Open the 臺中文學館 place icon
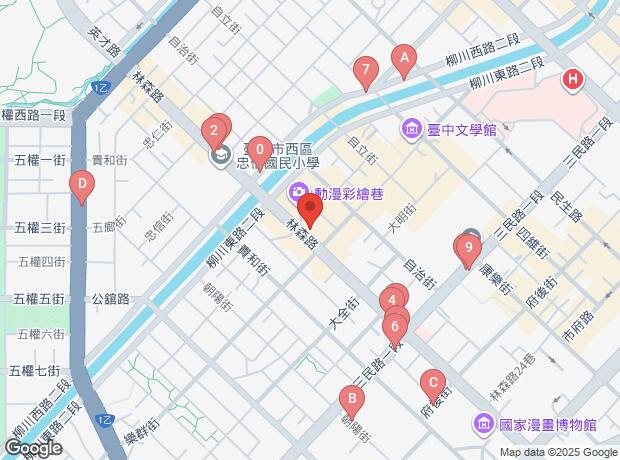The height and width of the screenshot is (460, 620). click(412, 130)
